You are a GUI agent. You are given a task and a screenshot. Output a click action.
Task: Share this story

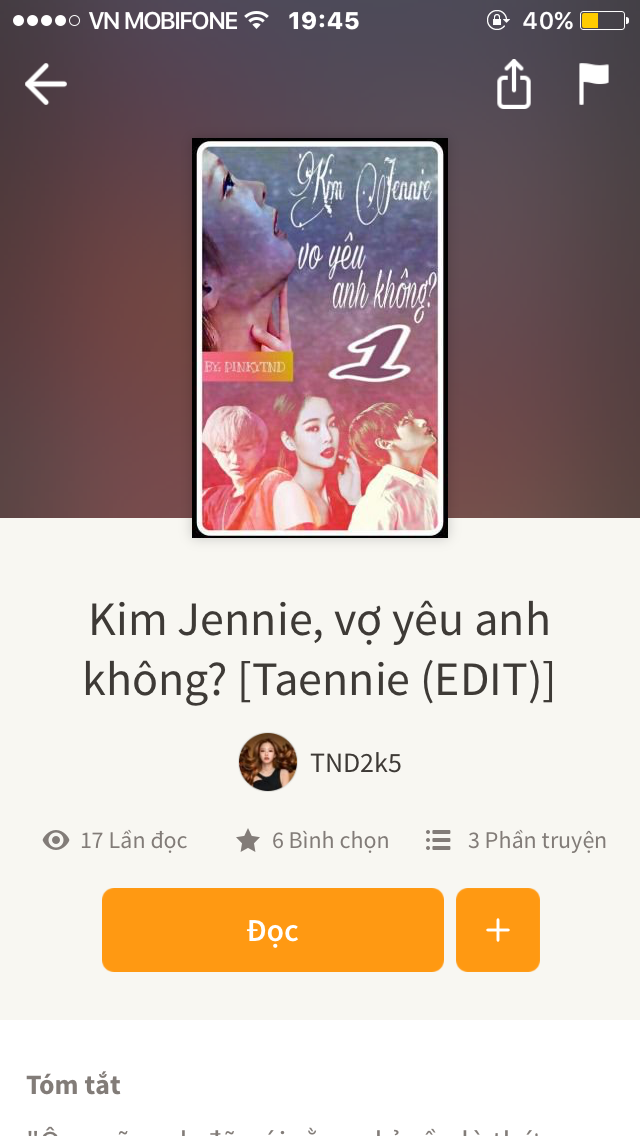click(513, 85)
